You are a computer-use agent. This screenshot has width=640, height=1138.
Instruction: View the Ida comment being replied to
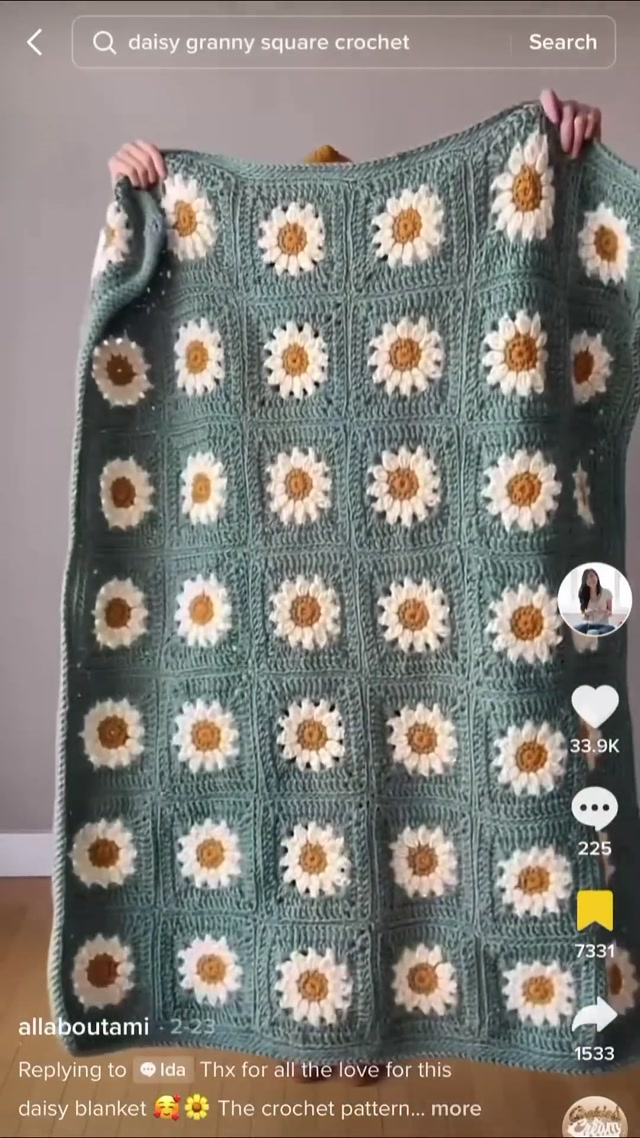pyautogui.click(x=163, y=1070)
